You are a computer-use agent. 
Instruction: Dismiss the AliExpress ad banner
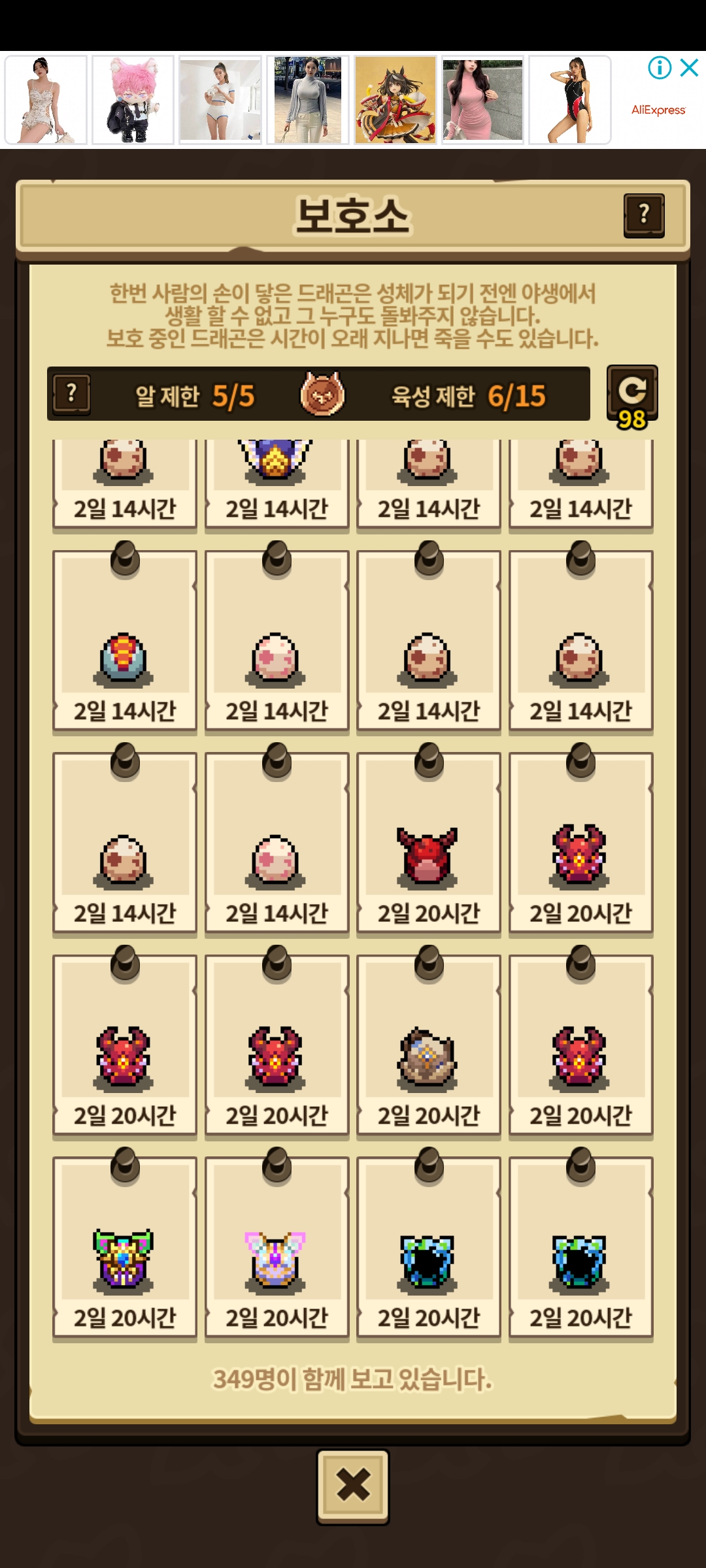click(690, 67)
